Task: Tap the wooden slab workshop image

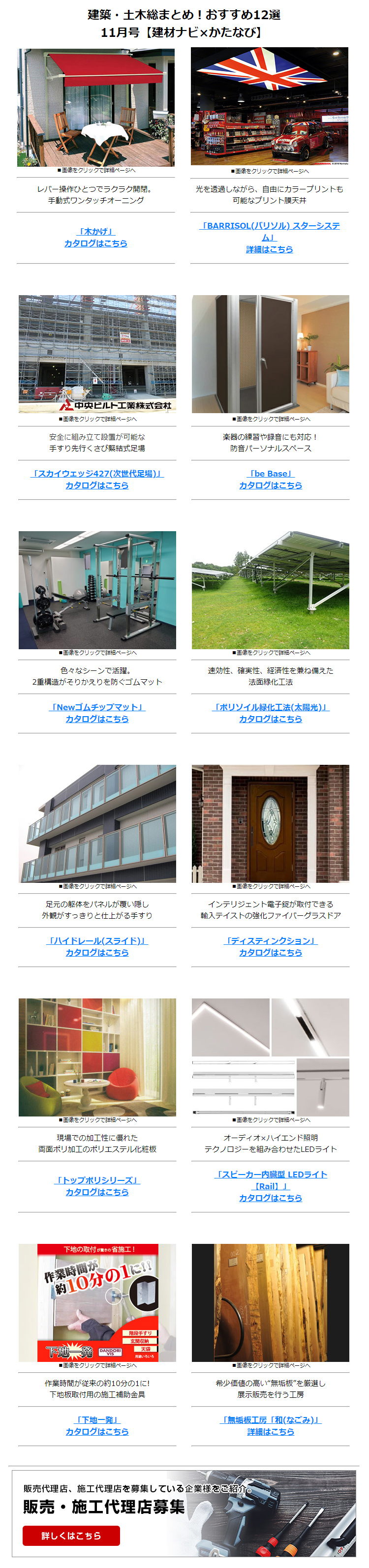Action: click(x=271, y=1302)
